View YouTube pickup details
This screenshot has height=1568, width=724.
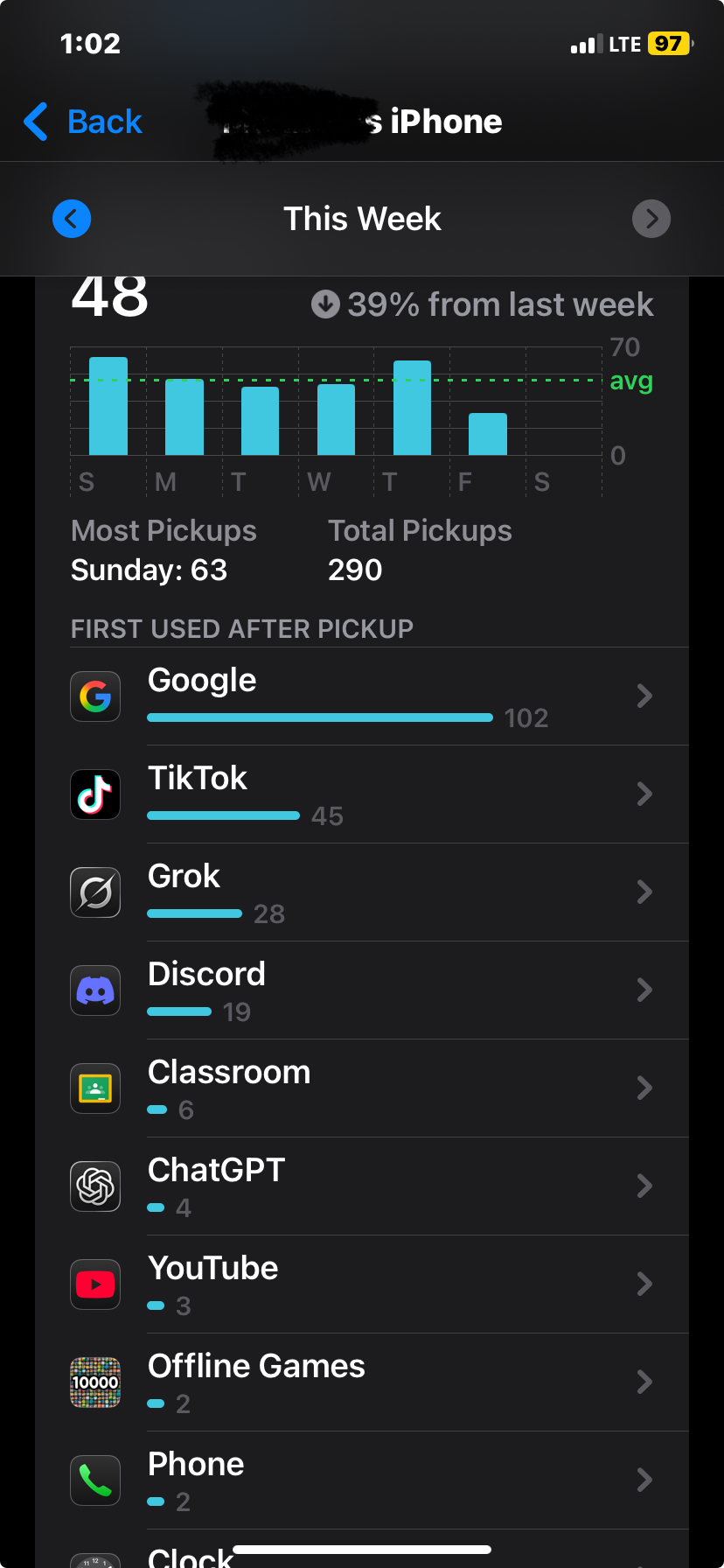tap(376, 1284)
